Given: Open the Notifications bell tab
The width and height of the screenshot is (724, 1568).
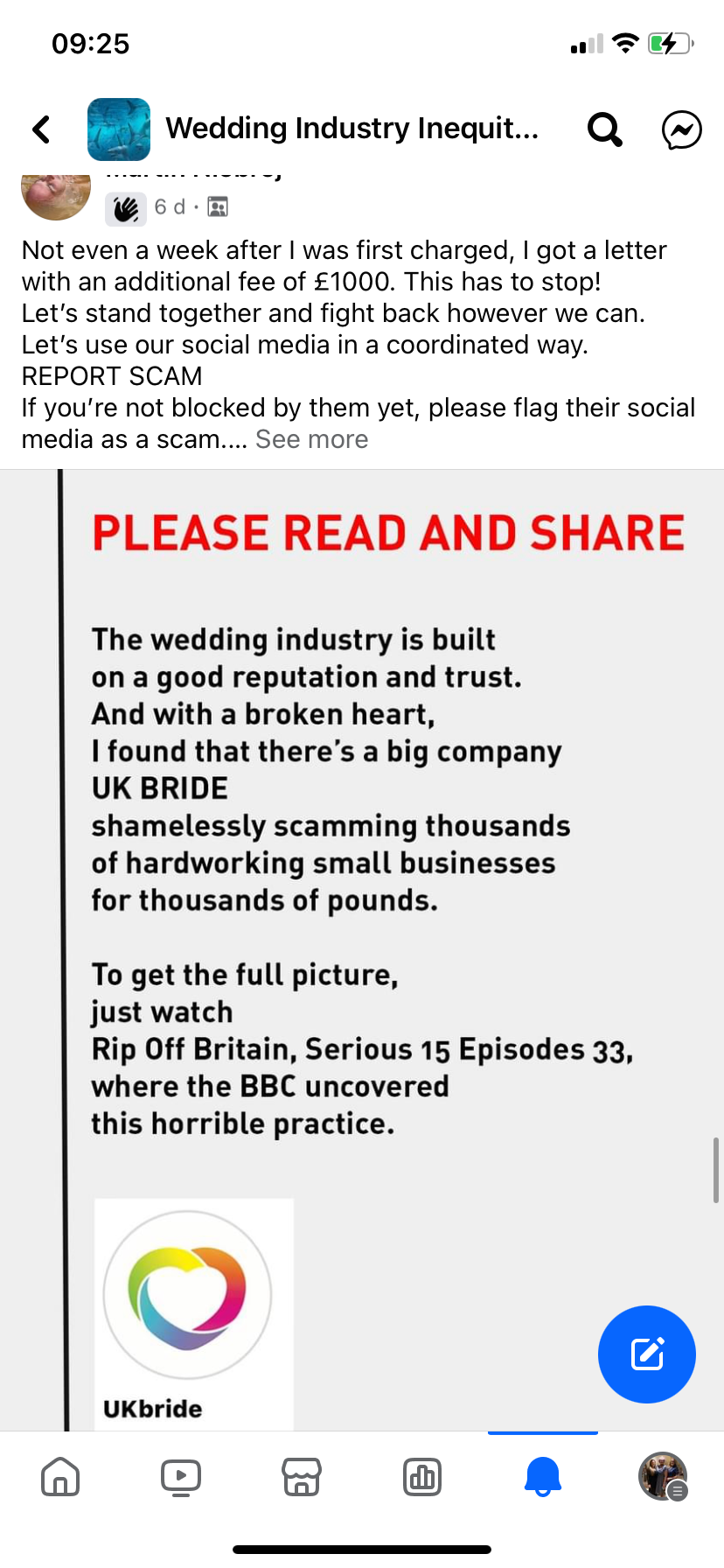Looking at the screenshot, I should tap(542, 1477).
